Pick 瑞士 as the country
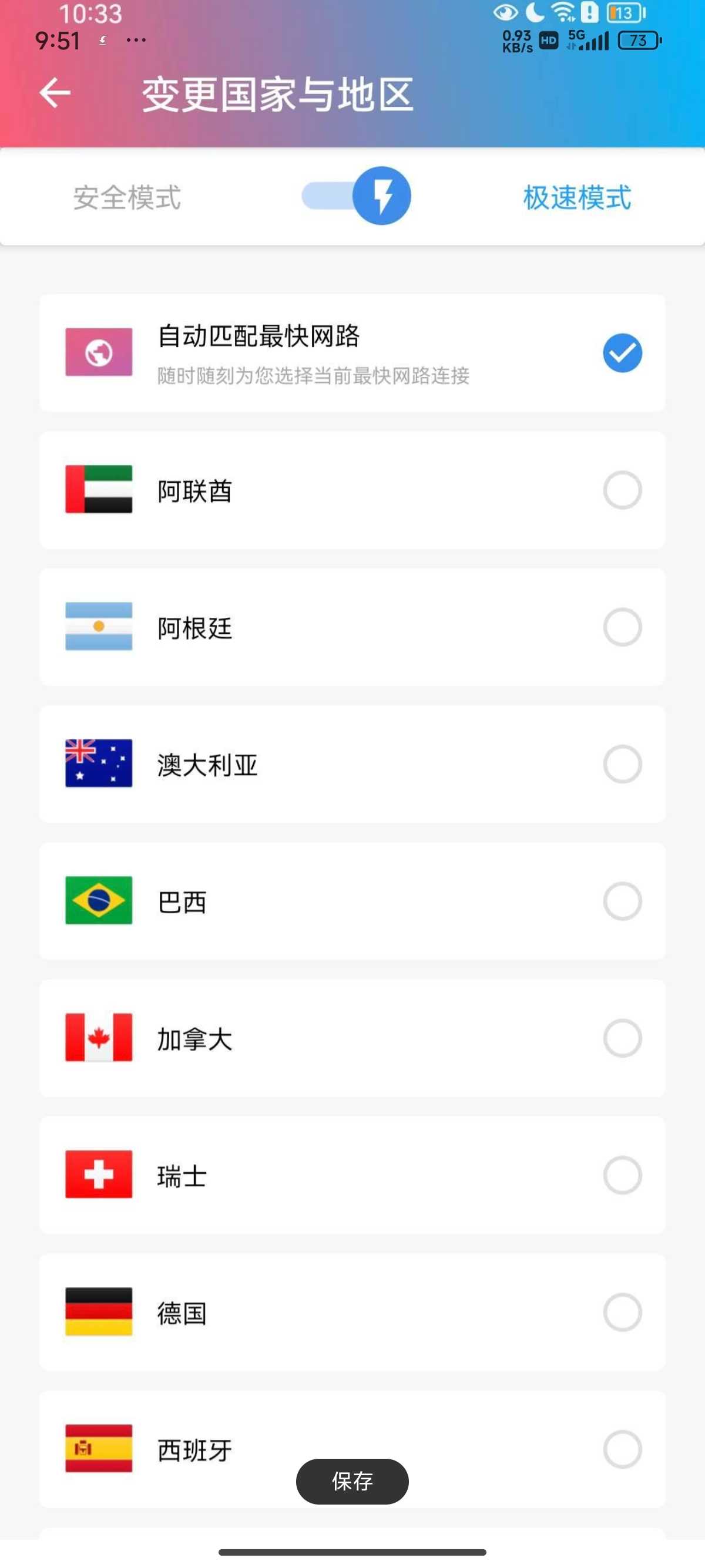Screen dimensions: 705x1568 pos(352,1175)
